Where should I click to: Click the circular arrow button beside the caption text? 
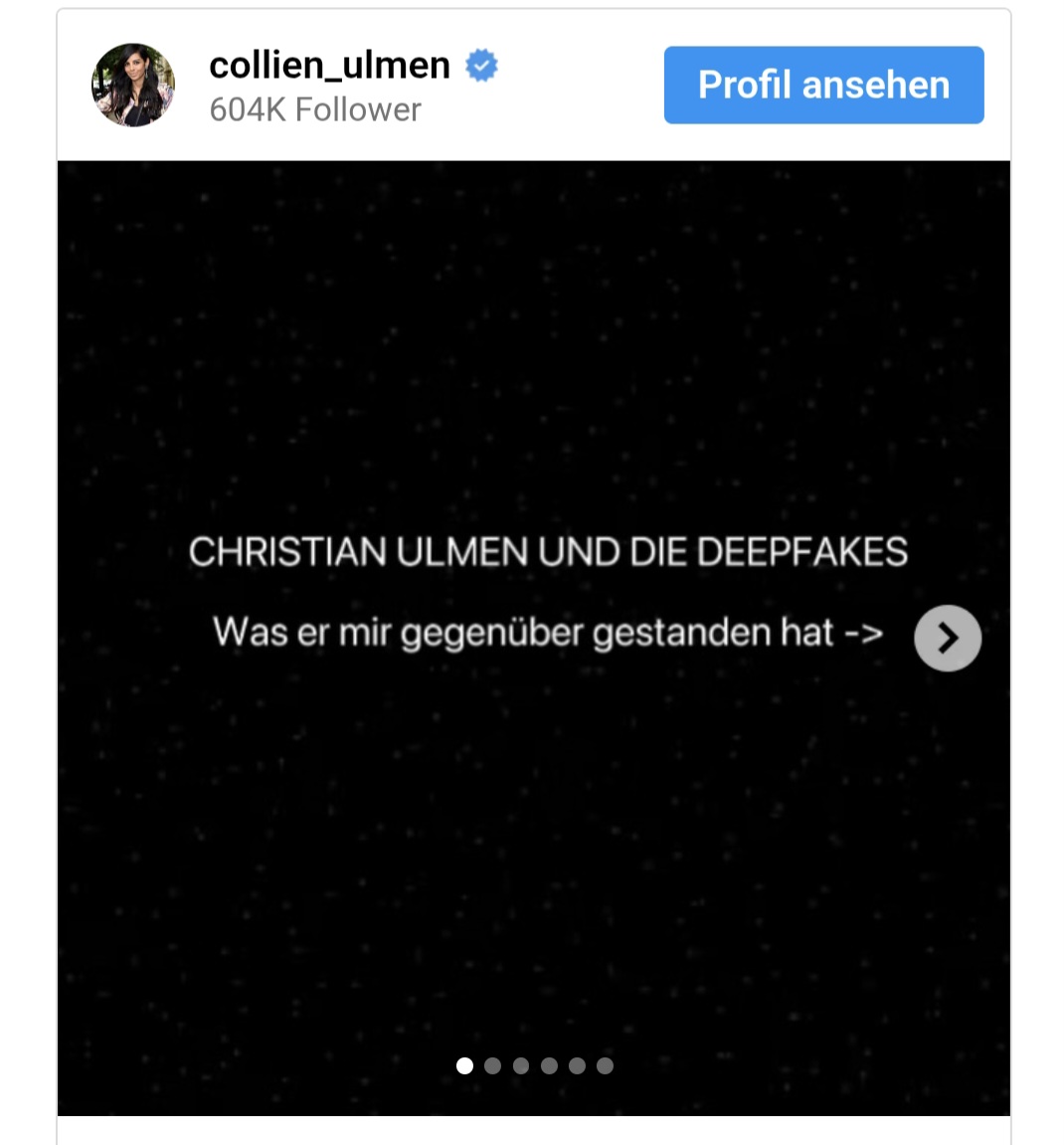click(947, 638)
